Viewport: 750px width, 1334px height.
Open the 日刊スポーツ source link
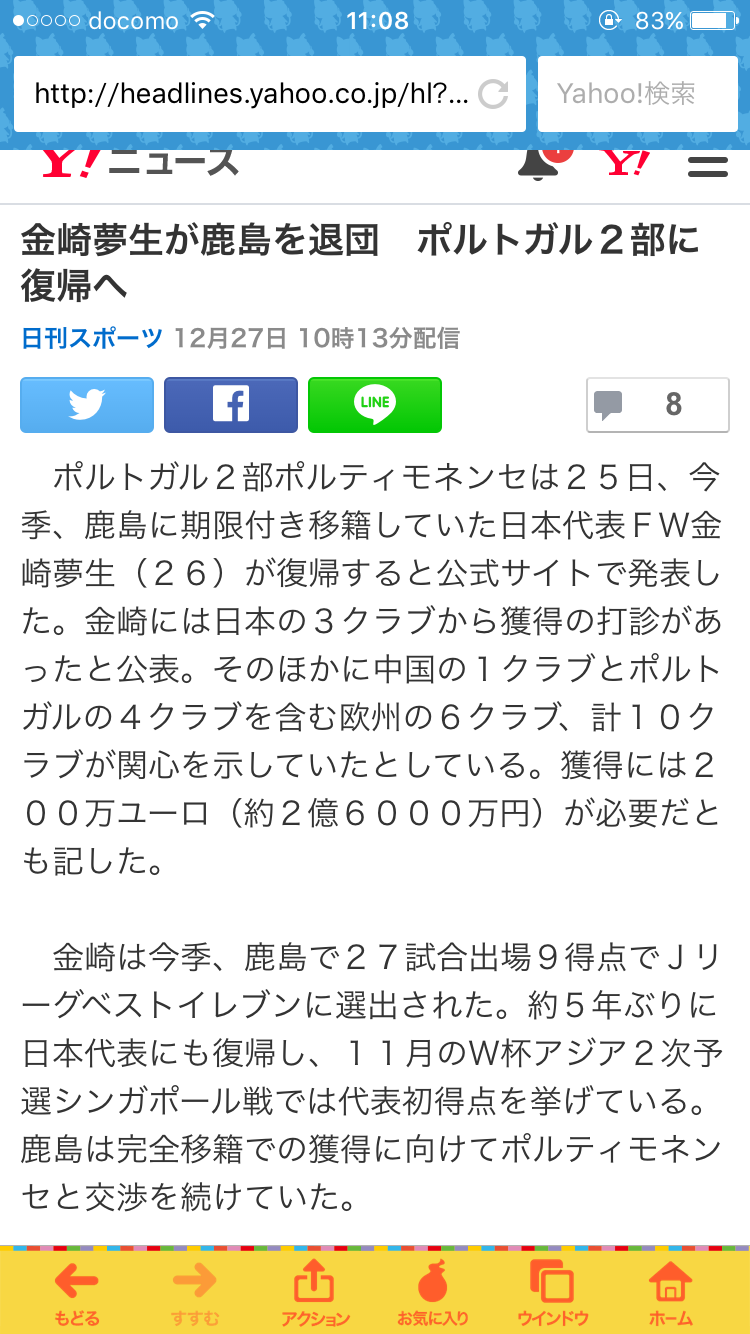(x=92, y=338)
